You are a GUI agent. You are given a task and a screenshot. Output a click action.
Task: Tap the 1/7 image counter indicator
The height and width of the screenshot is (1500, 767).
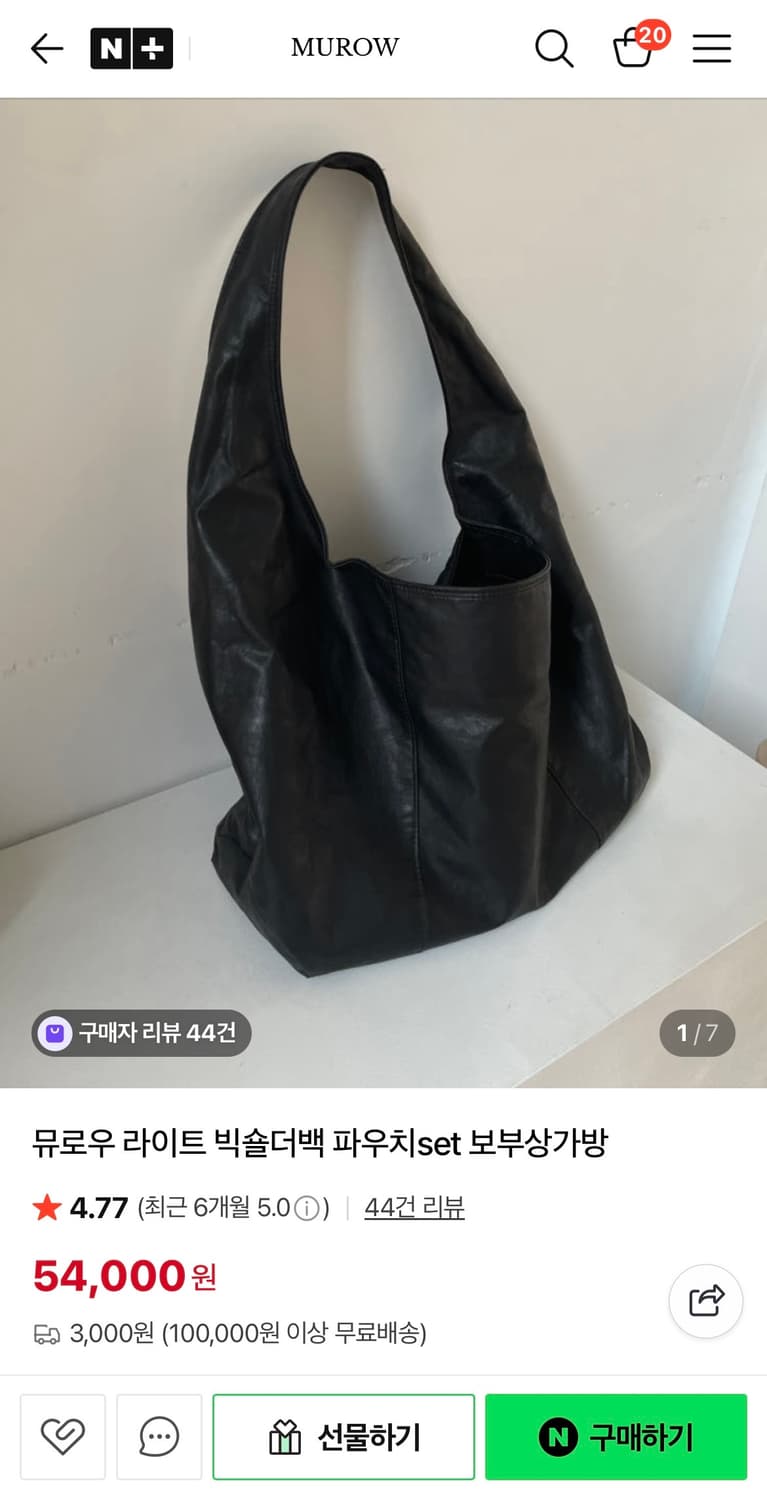click(x=697, y=1034)
